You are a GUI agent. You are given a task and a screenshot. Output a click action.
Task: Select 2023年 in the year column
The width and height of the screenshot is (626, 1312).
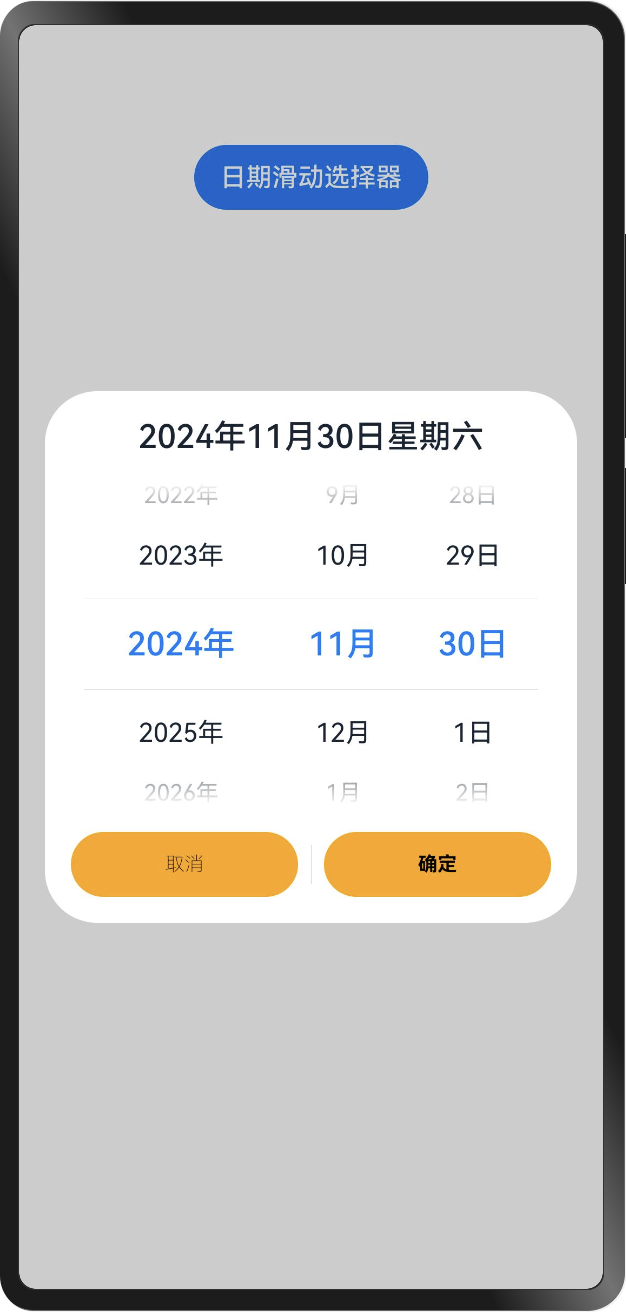click(x=181, y=556)
